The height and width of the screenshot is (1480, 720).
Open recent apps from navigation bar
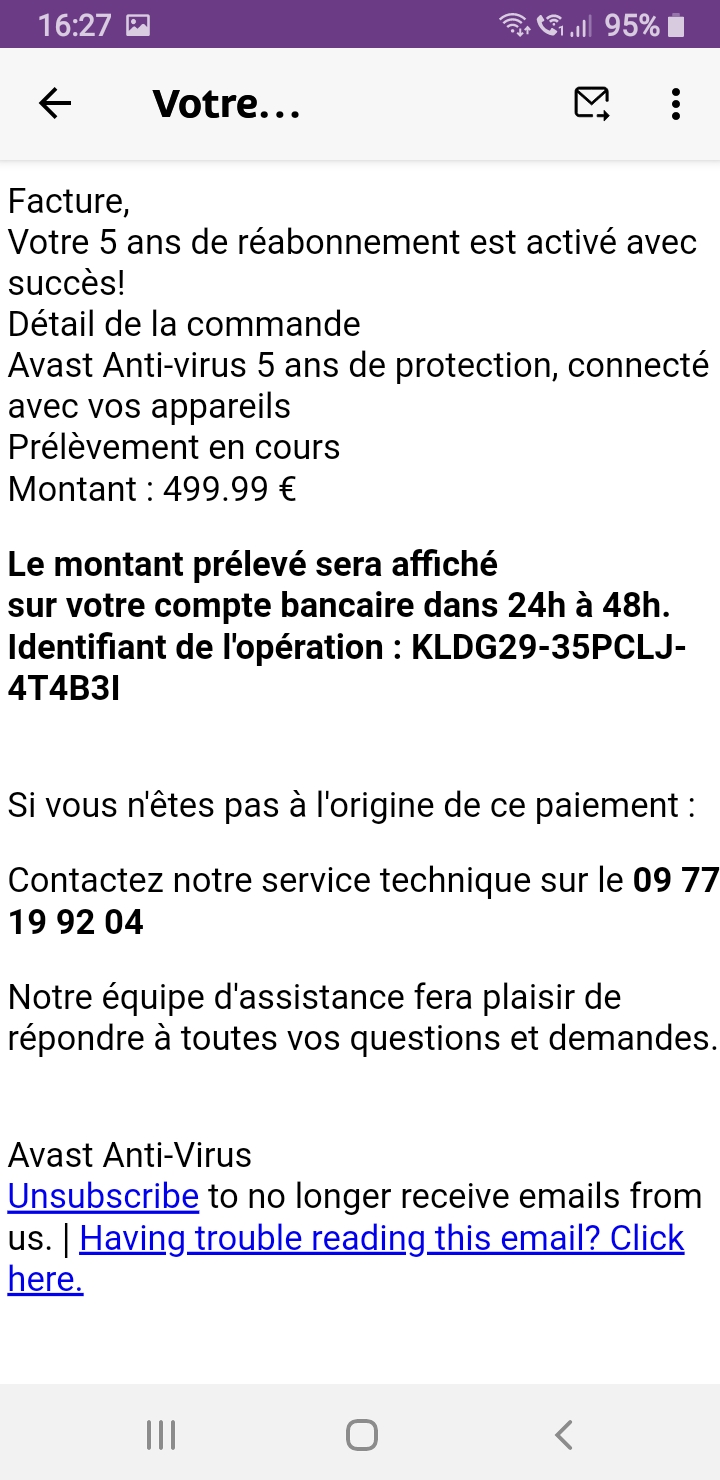click(161, 1435)
